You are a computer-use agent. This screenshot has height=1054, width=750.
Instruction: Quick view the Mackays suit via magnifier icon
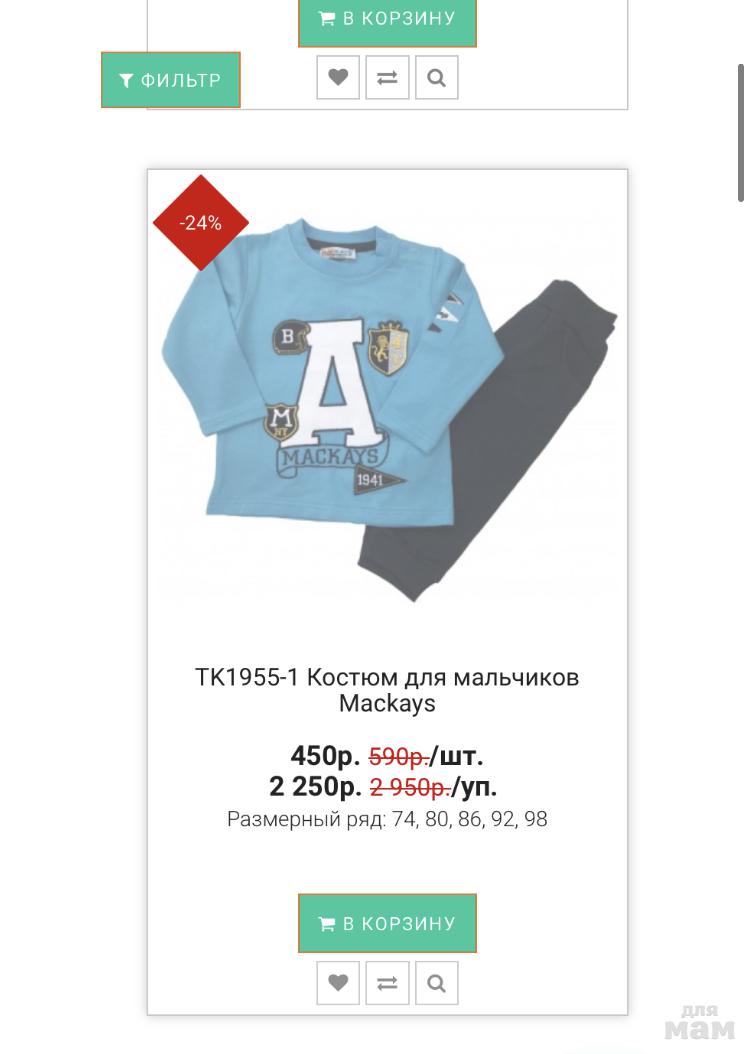436,983
